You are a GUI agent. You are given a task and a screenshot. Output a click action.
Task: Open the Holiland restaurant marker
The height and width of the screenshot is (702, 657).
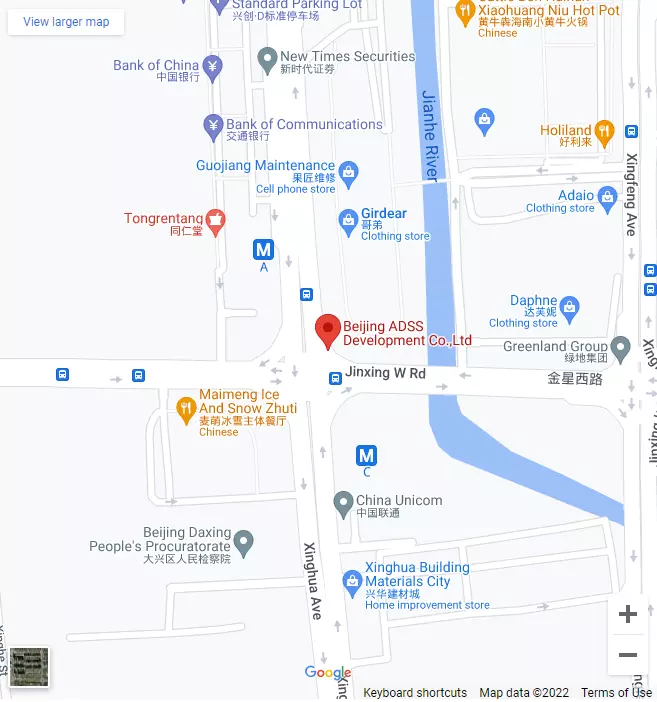tap(603, 131)
